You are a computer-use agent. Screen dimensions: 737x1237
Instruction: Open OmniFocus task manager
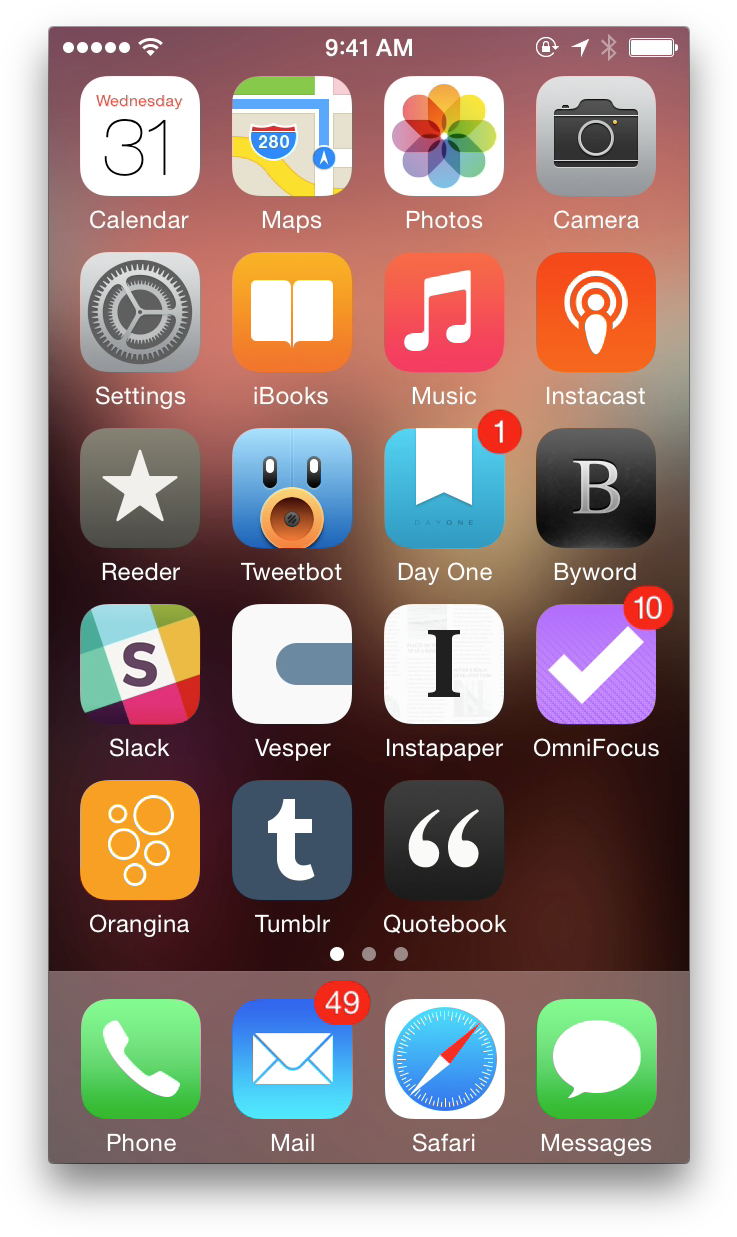click(x=596, y=664)
